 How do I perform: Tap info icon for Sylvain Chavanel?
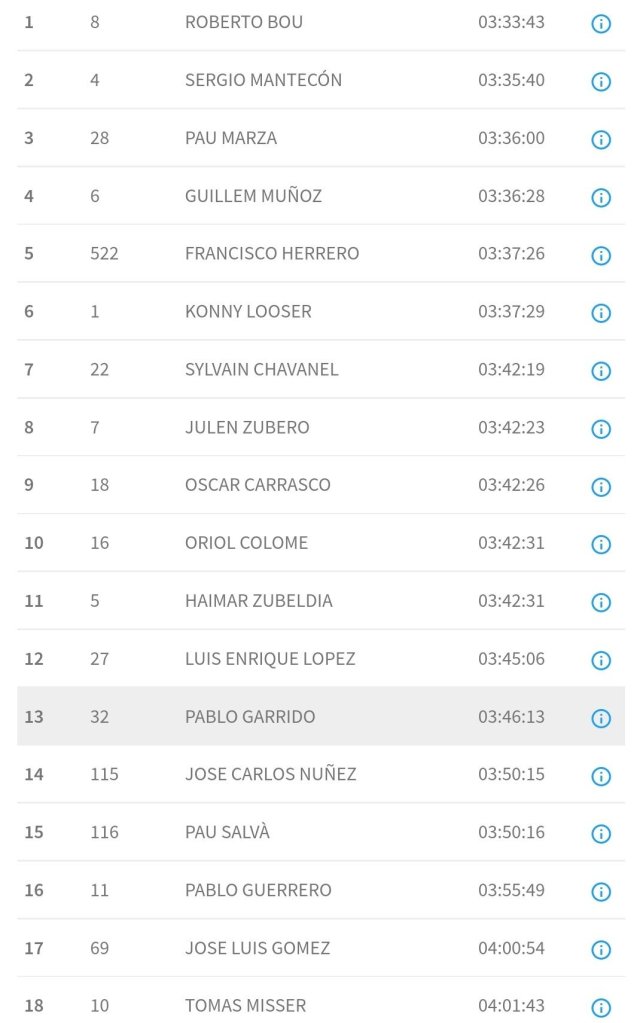(601, 371)
